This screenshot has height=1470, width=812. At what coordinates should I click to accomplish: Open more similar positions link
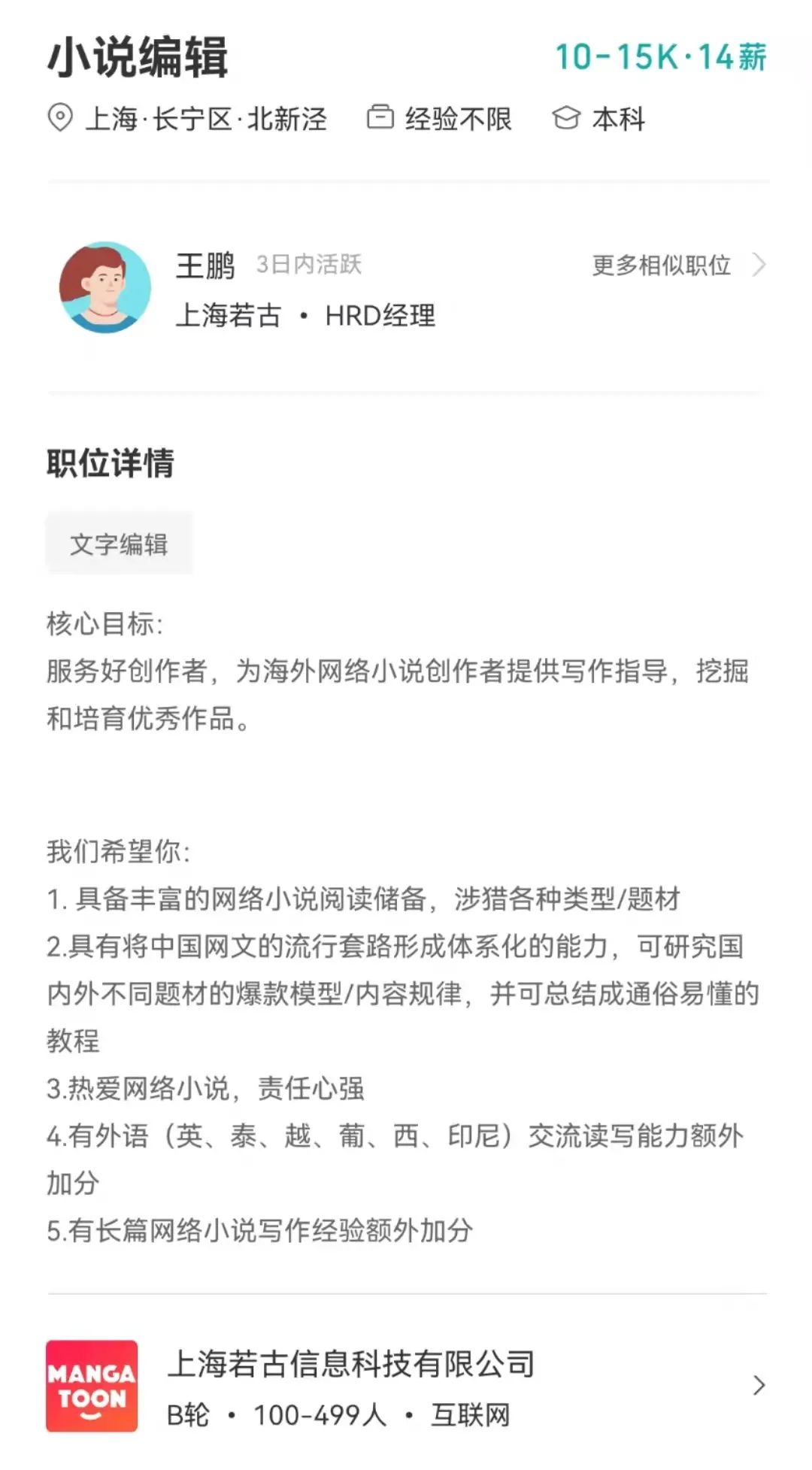click(x=679, y=265)
